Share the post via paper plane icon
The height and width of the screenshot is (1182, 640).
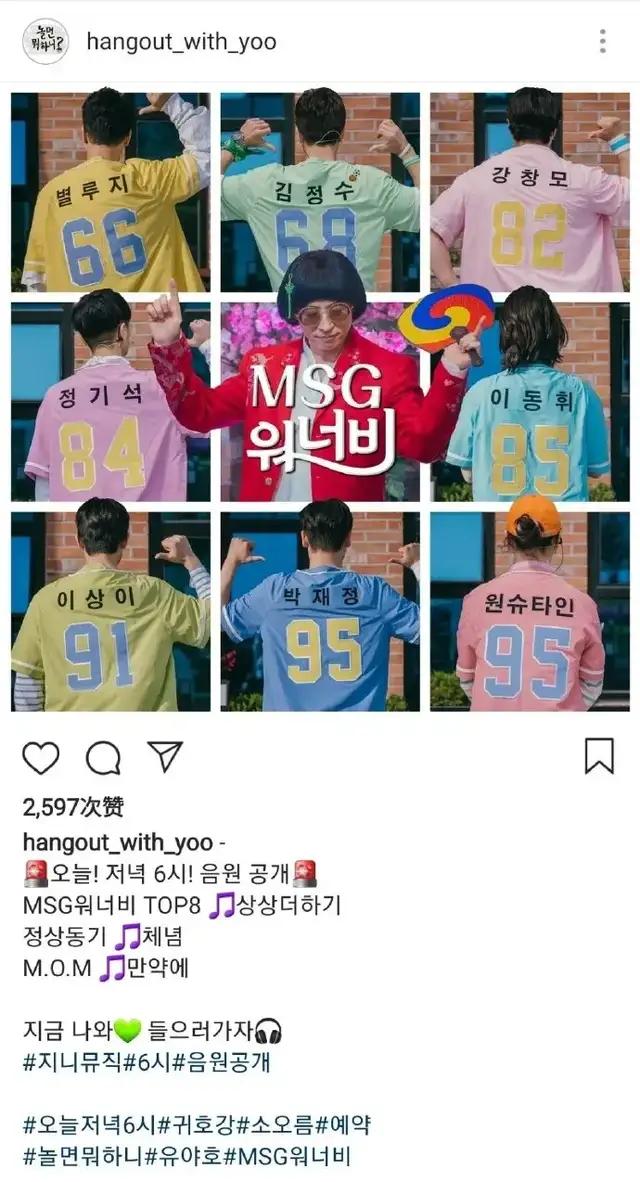coord(165,757)
